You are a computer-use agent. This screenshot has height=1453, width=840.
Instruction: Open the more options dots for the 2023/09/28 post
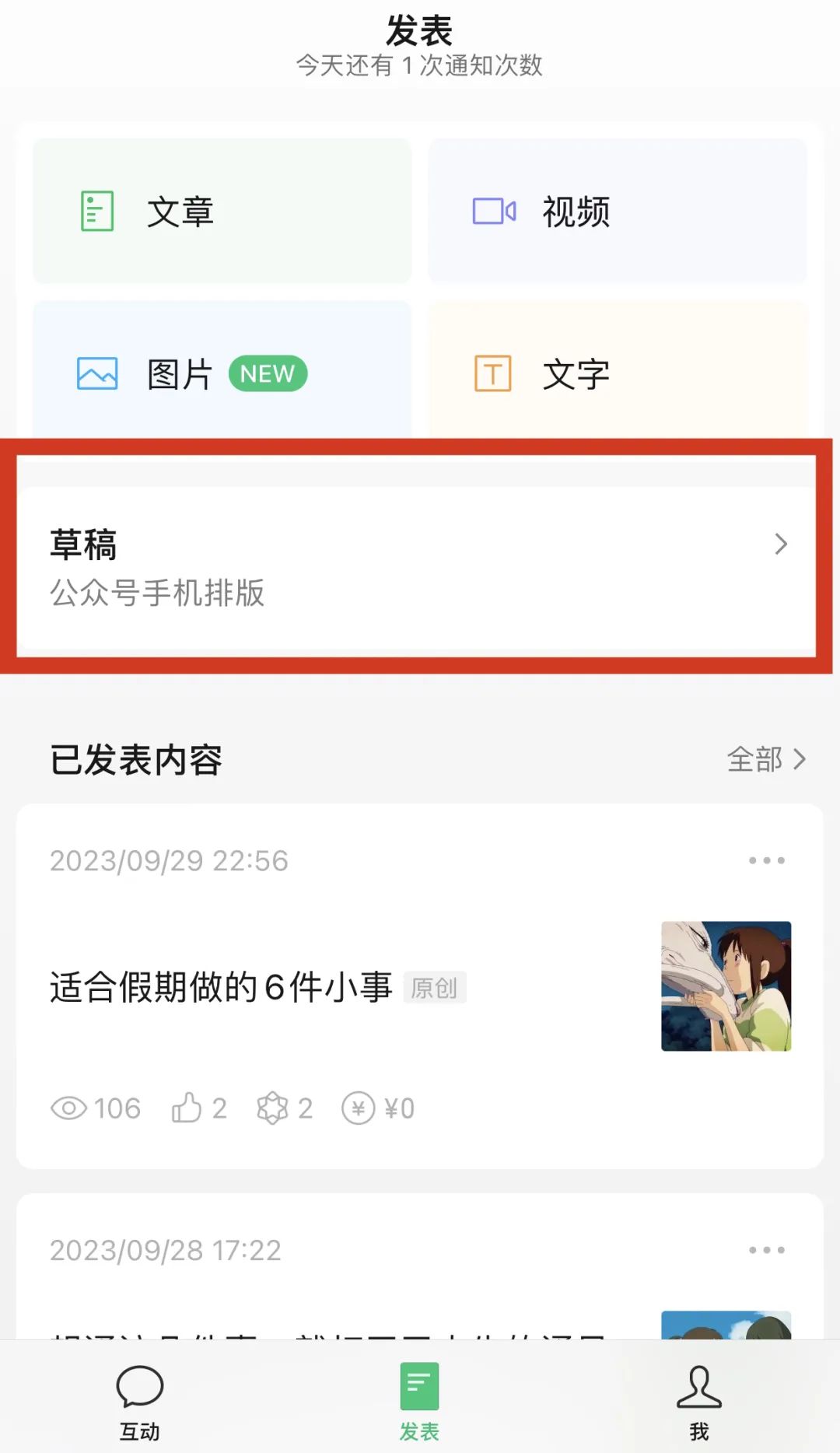tap(766, 1250)
